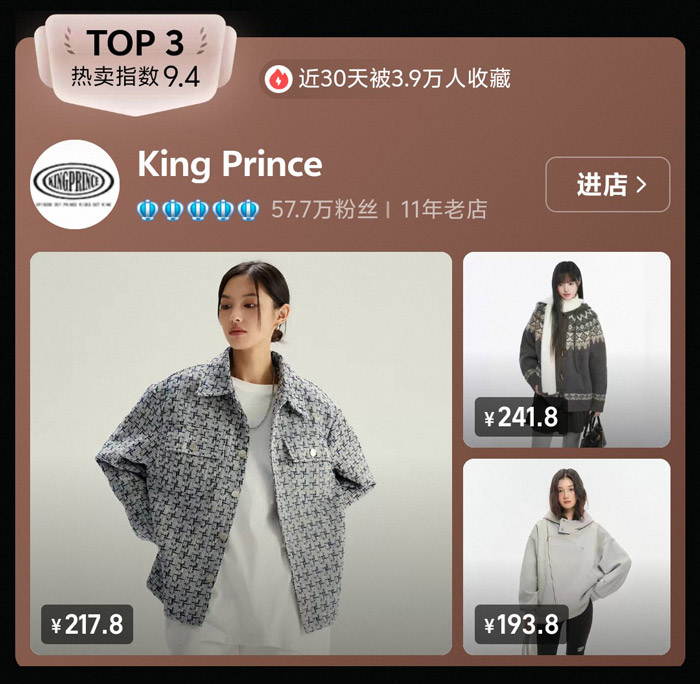The height and width of the screenshot is (684, 700).
Task: Tap the 进店 button to enter the store
Action: click(x=607, y=185)
